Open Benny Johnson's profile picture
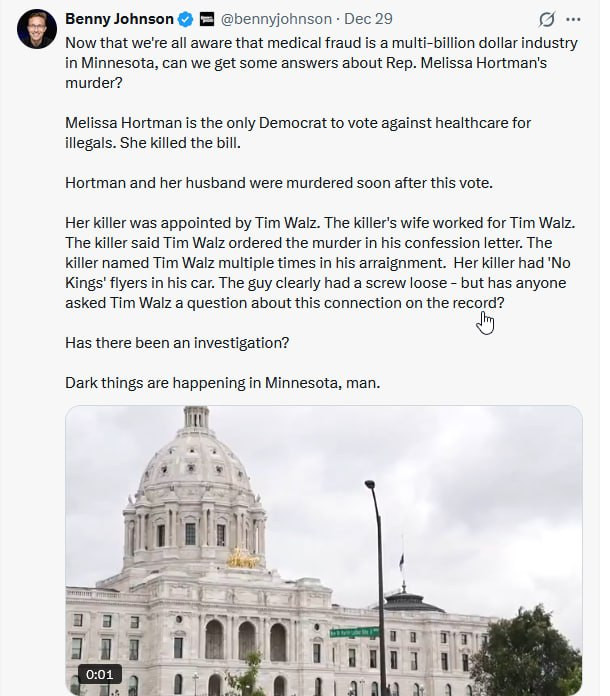The width and height of the screenshot is (610, 696). click(x=37, y=29)
